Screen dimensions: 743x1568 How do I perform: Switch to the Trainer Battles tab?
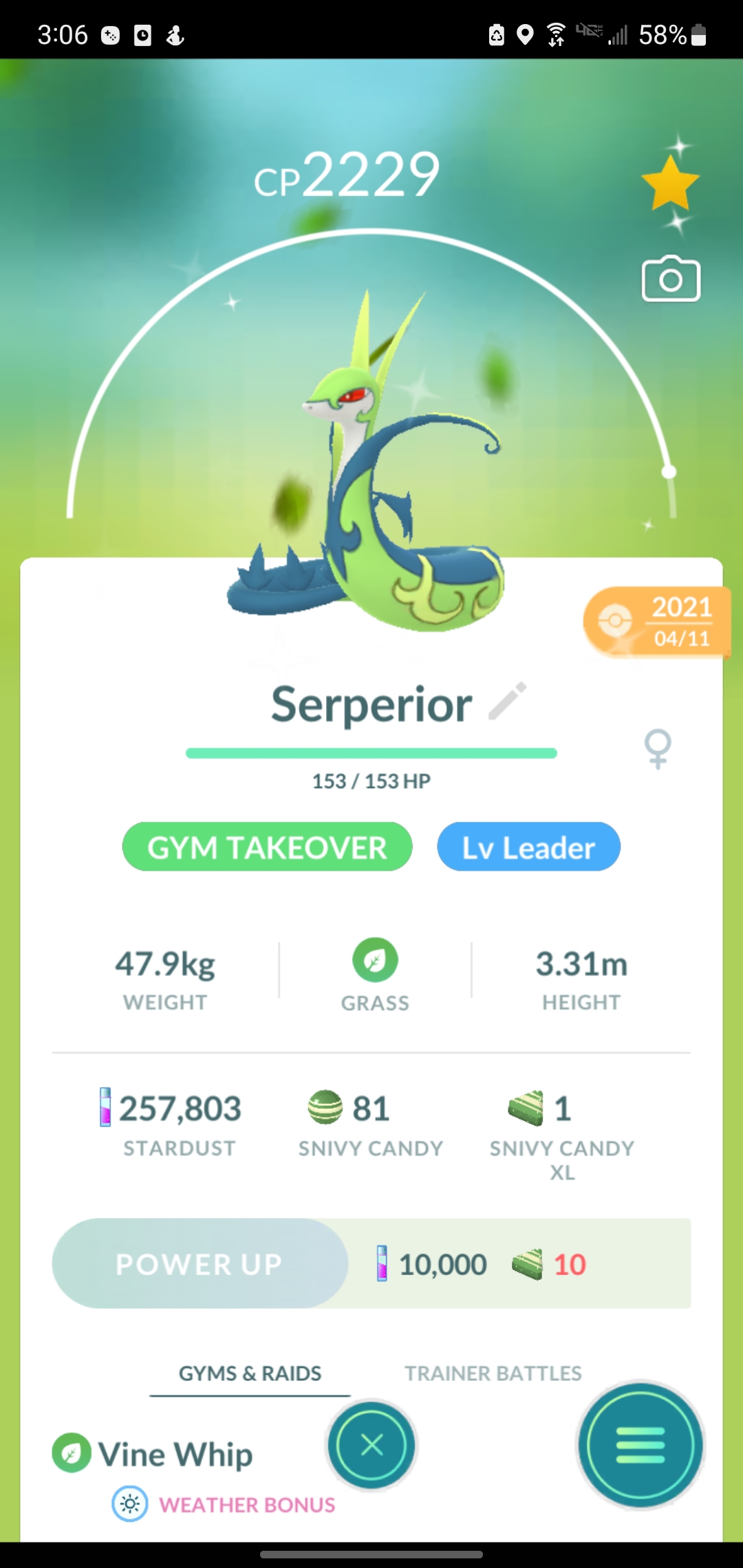pos(493,1373)
